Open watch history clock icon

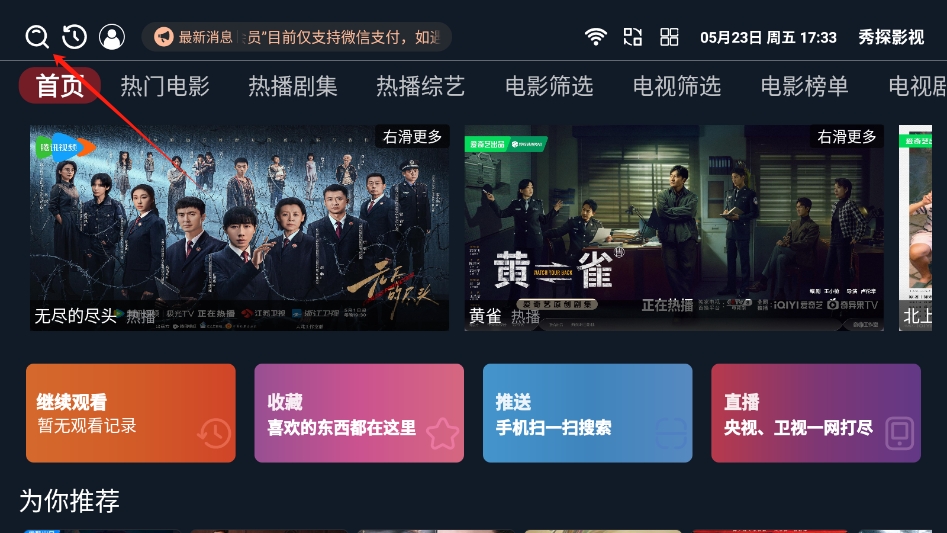pyautogui.click(x=74, y=37)
